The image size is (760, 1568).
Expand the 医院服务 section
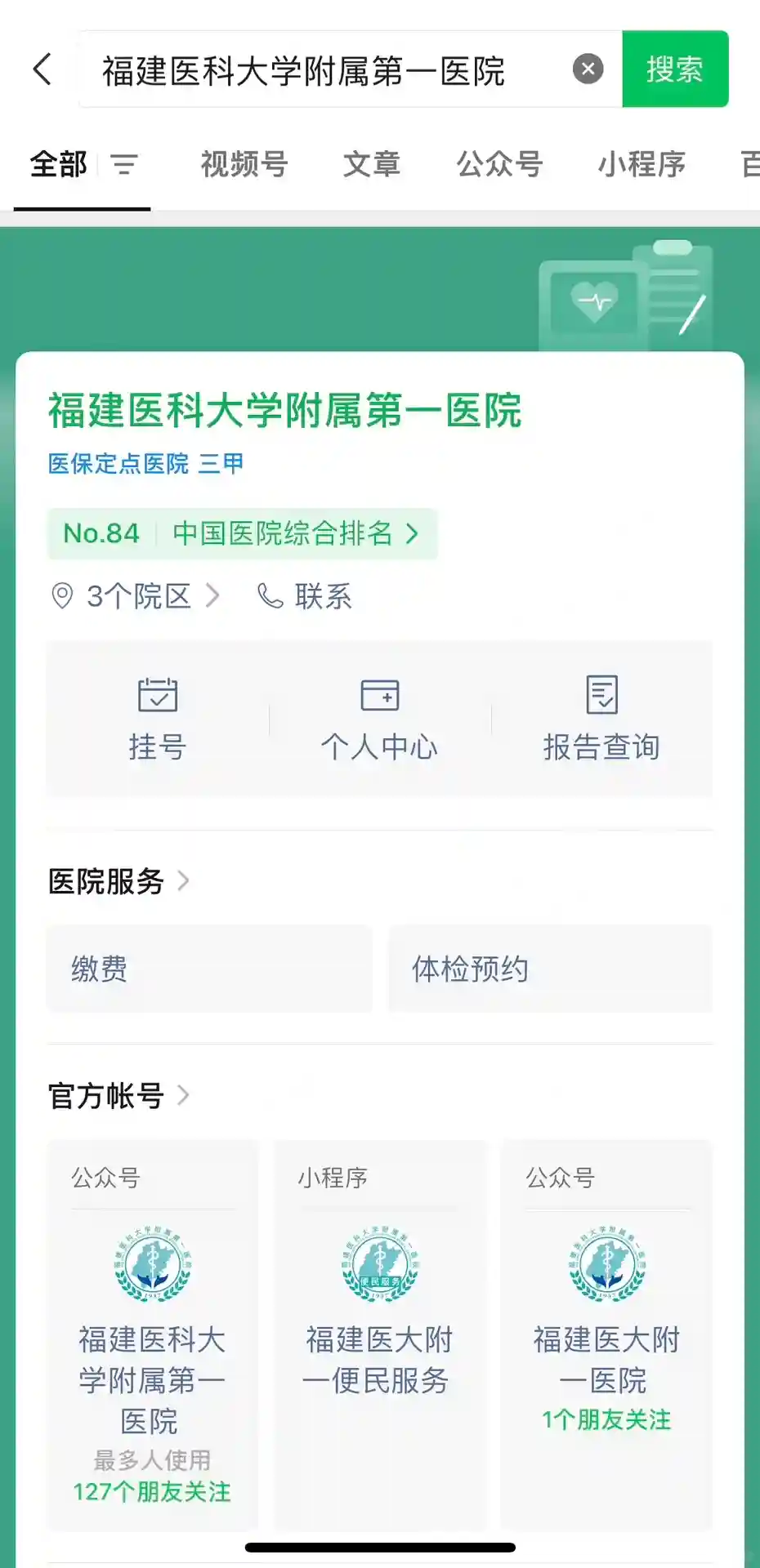pos(118,882)
